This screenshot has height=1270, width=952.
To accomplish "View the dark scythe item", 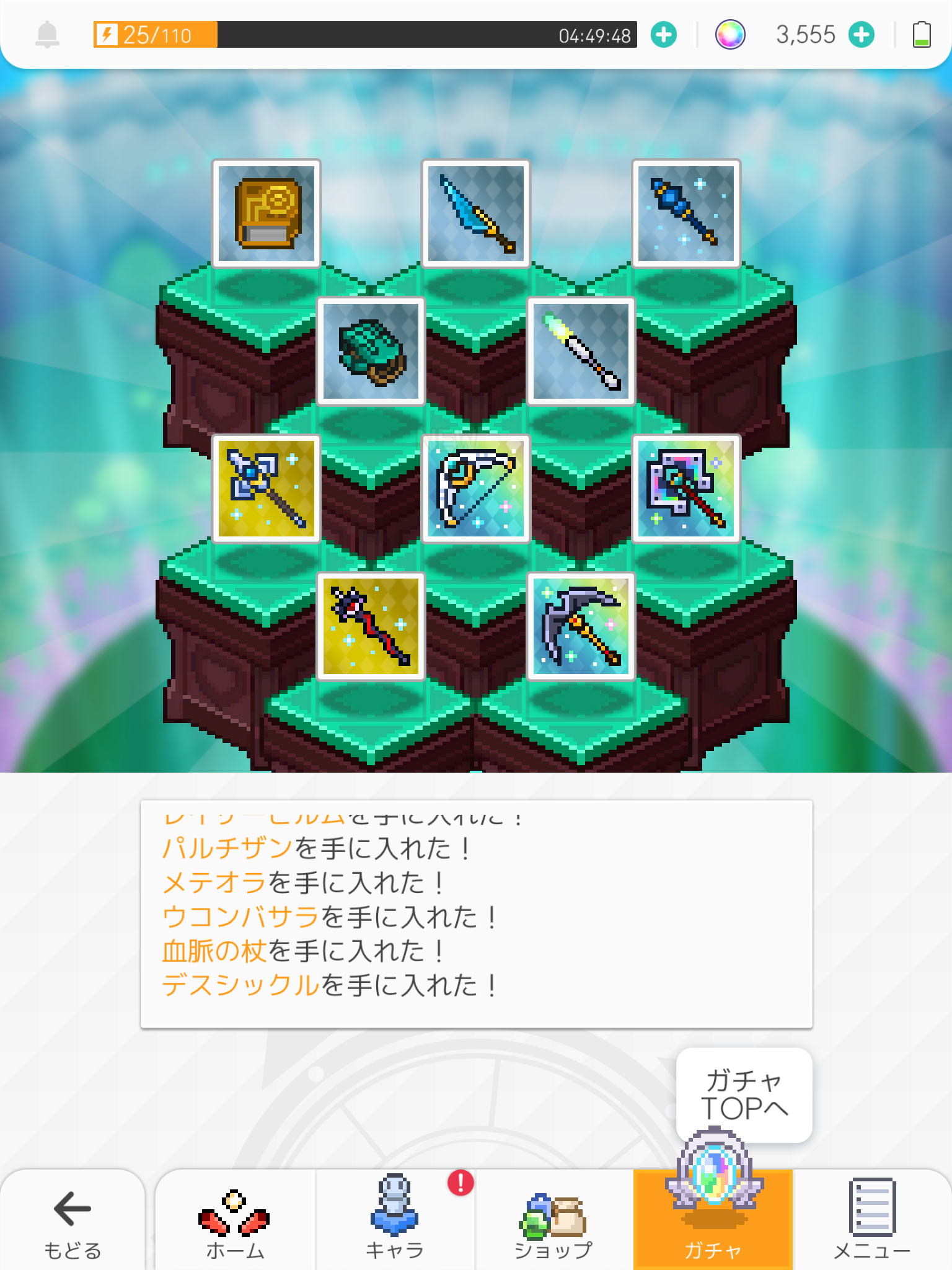I will pyautogui.click(x=581, y=626).
